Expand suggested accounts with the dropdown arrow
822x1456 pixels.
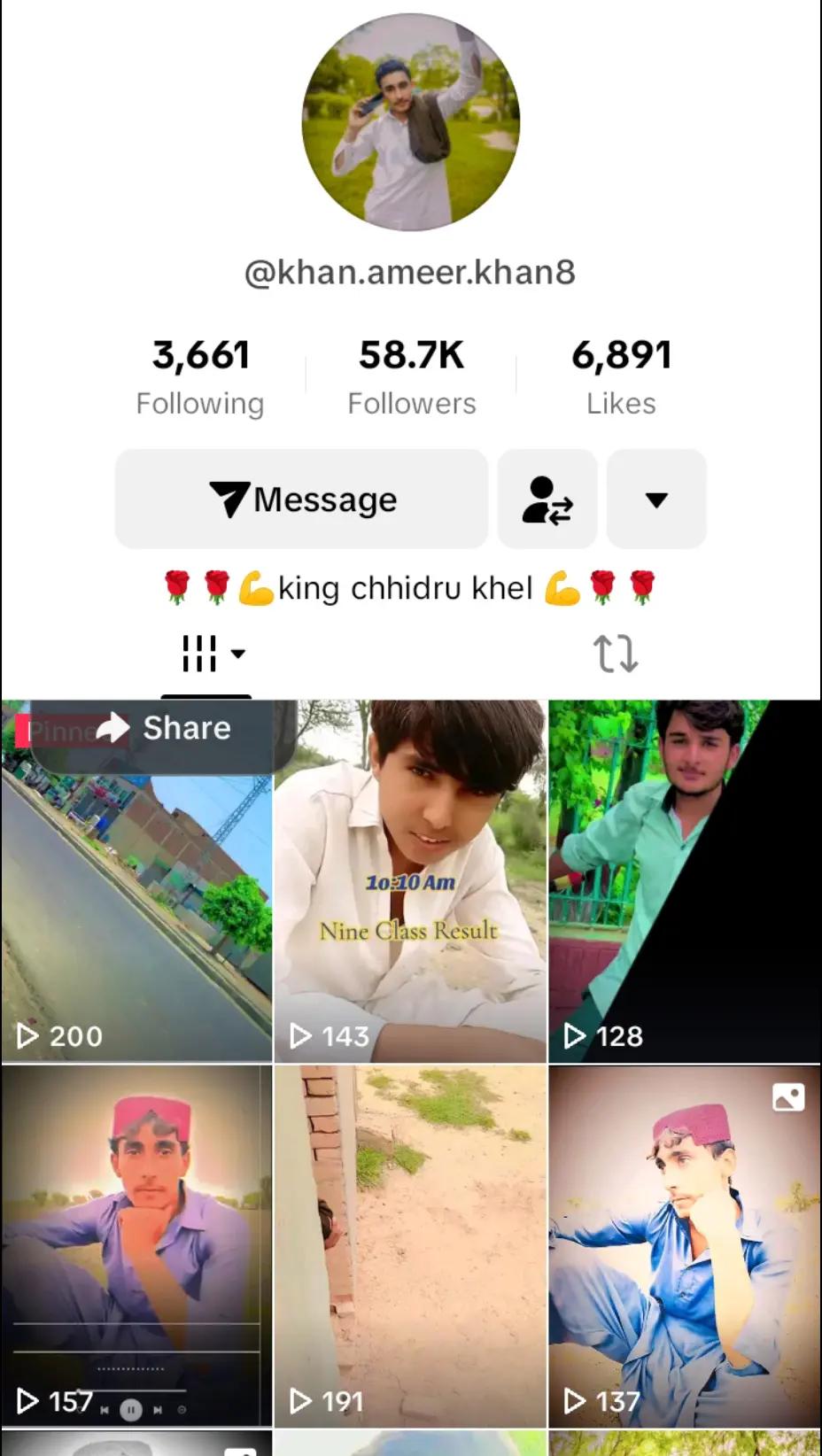(656, 500)
